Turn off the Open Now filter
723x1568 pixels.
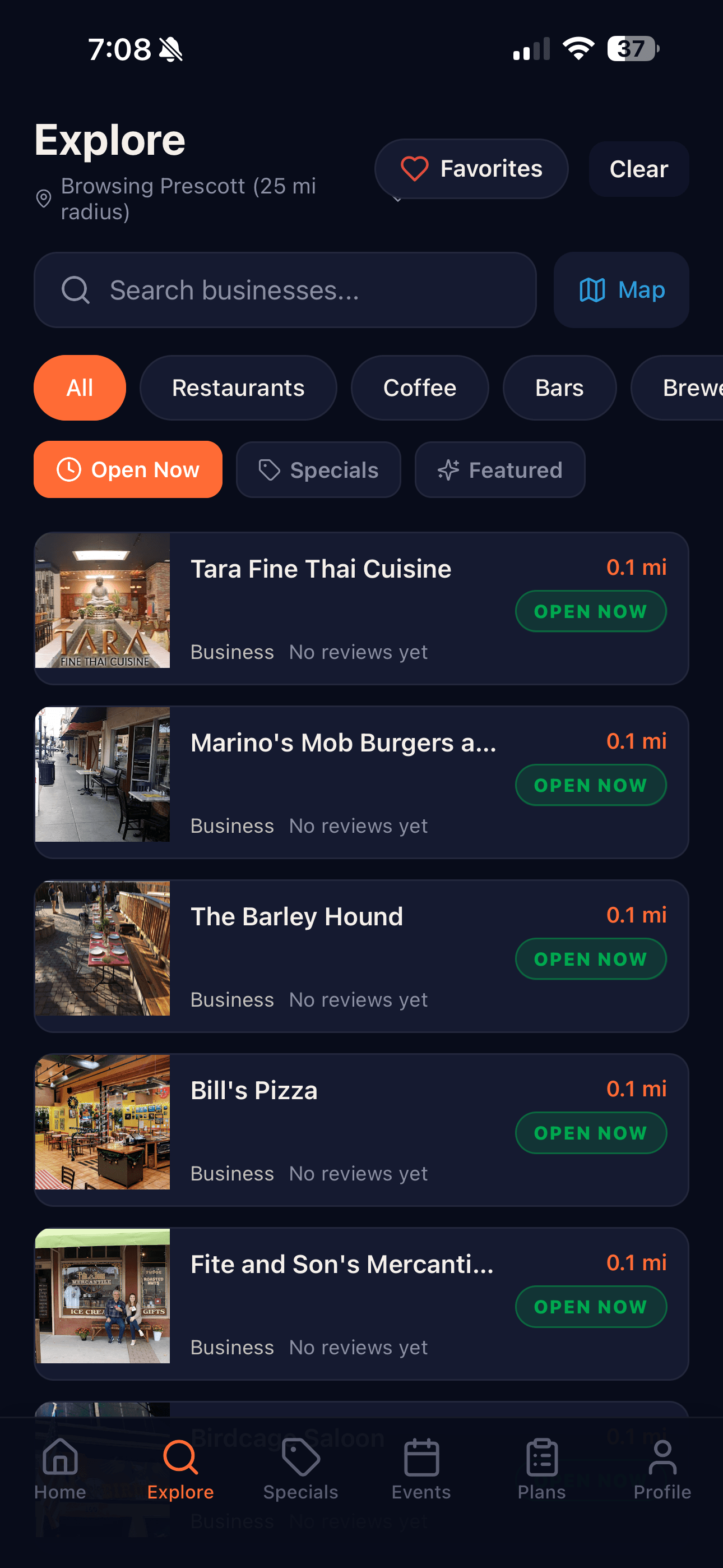[128, 469]
